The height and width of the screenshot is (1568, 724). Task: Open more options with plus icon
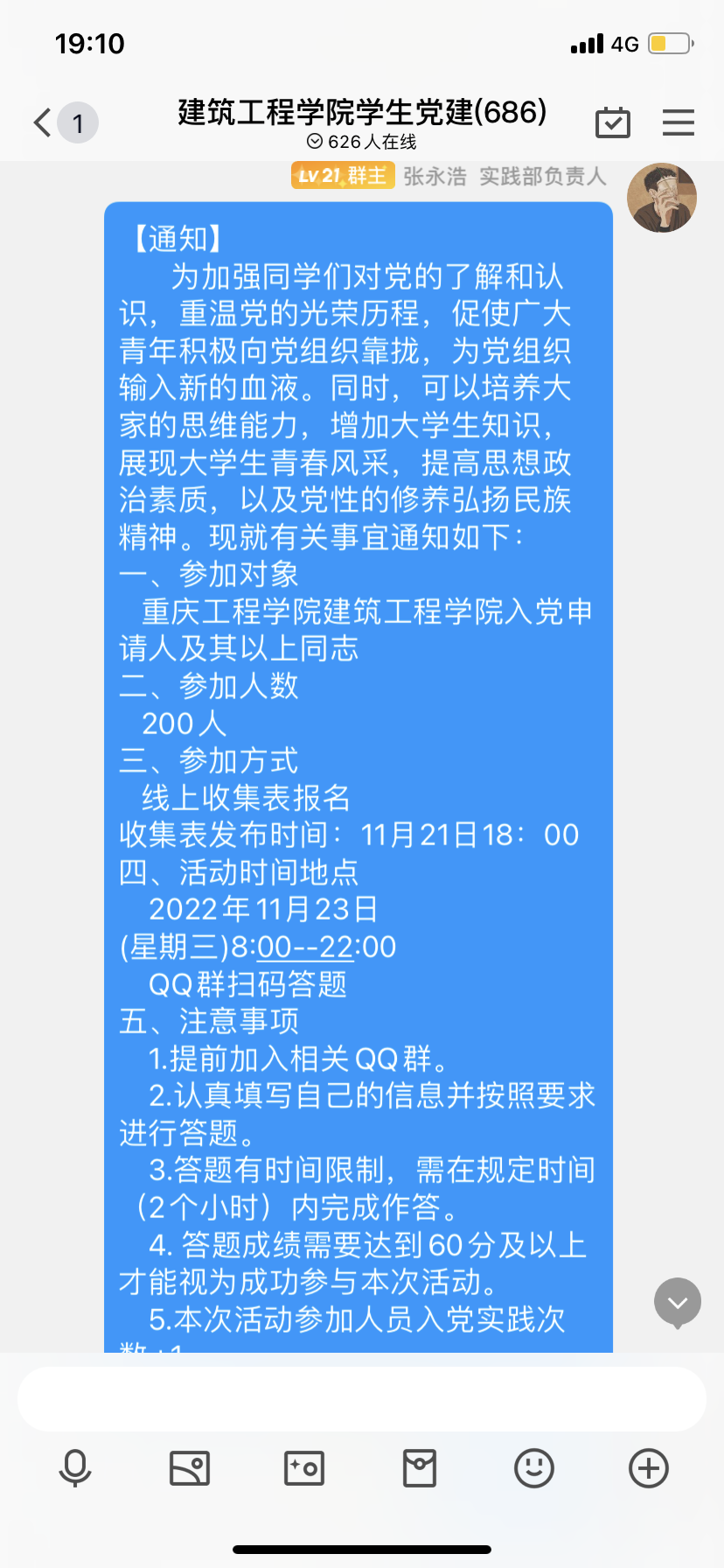point(649,1467)
